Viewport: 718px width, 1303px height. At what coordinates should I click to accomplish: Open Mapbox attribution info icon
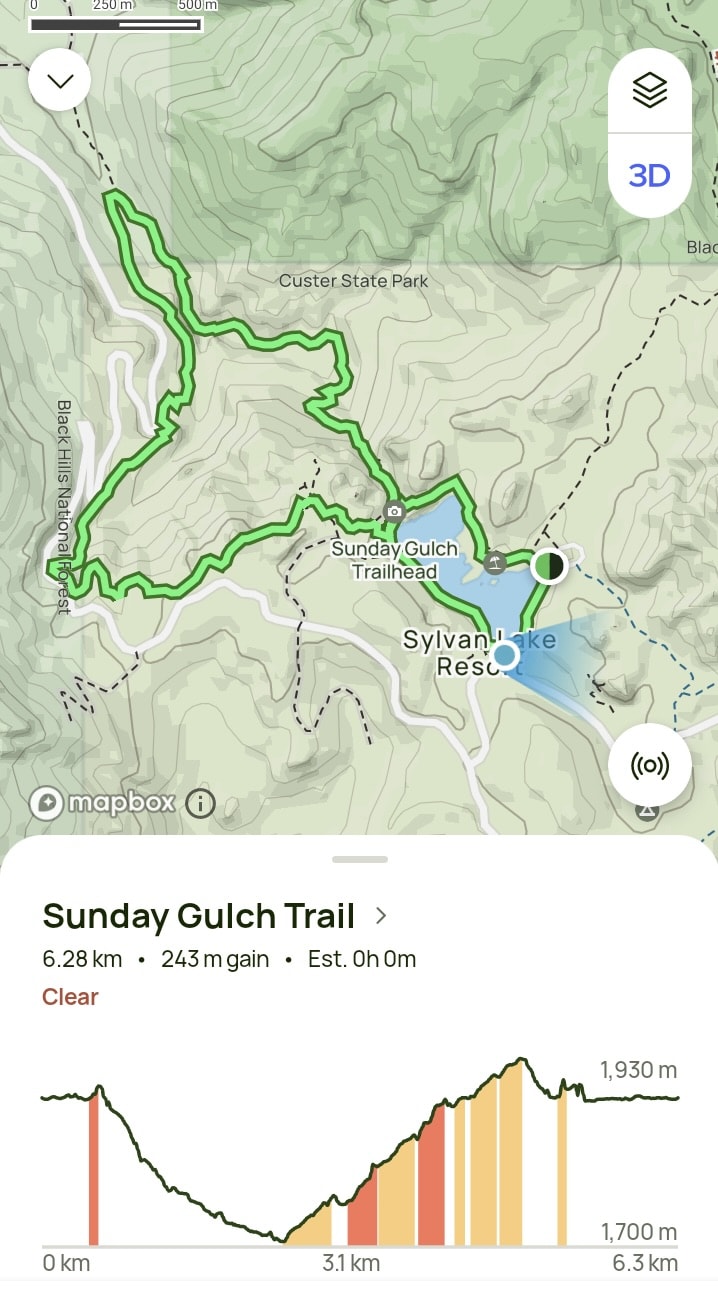200,802
